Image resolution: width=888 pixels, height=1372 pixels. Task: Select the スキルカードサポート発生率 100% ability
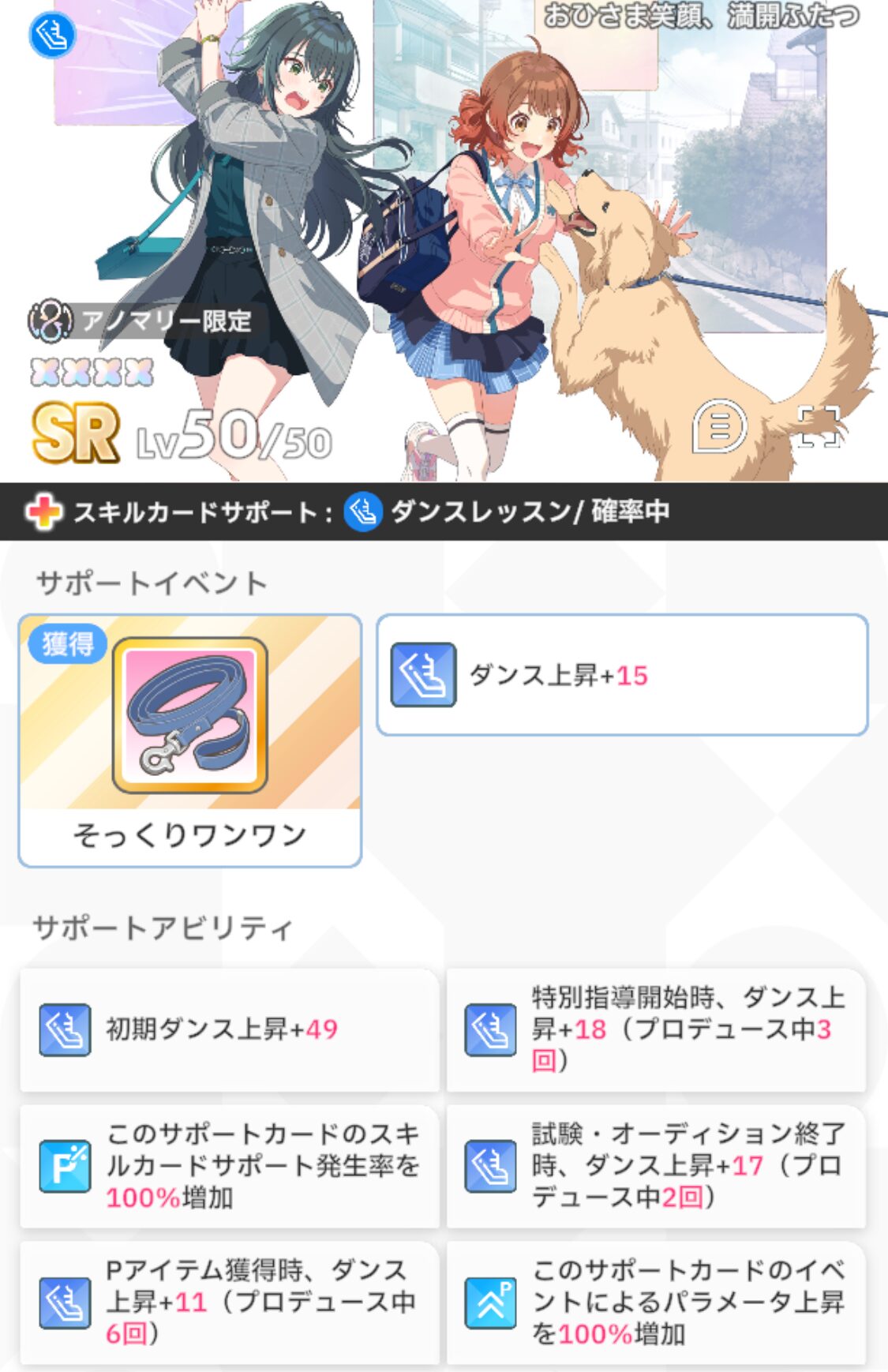coord(229,1166)
